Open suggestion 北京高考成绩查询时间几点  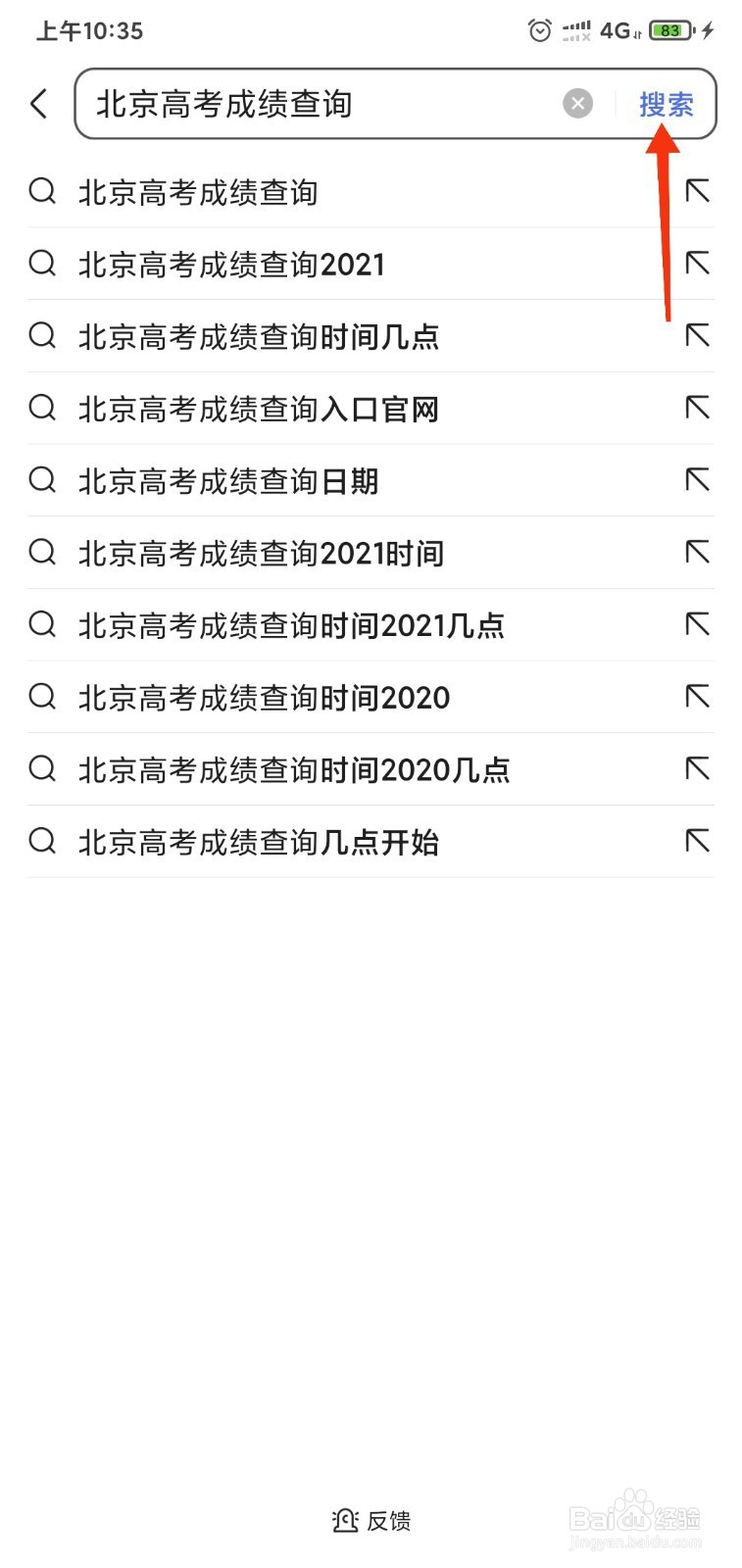tap(259, 337)
